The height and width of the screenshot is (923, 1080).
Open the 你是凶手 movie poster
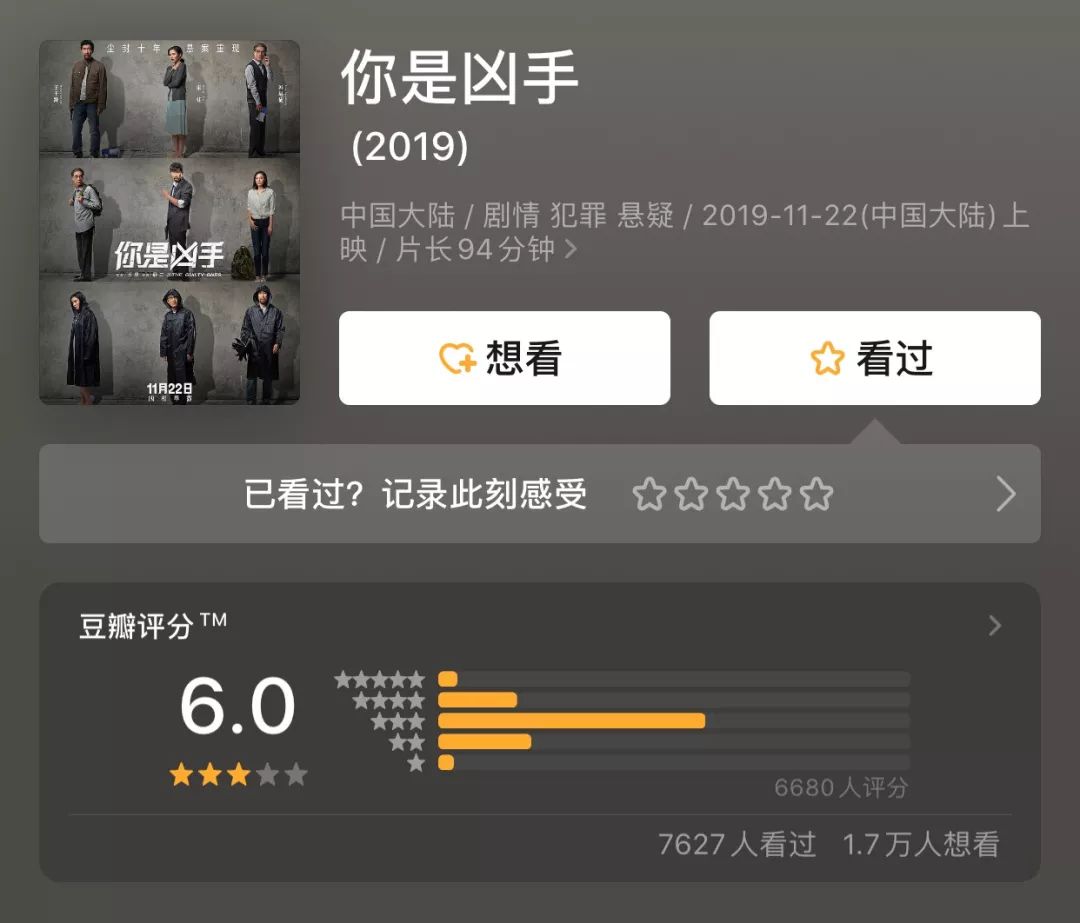pyautogui.click(x=169, y=222)
